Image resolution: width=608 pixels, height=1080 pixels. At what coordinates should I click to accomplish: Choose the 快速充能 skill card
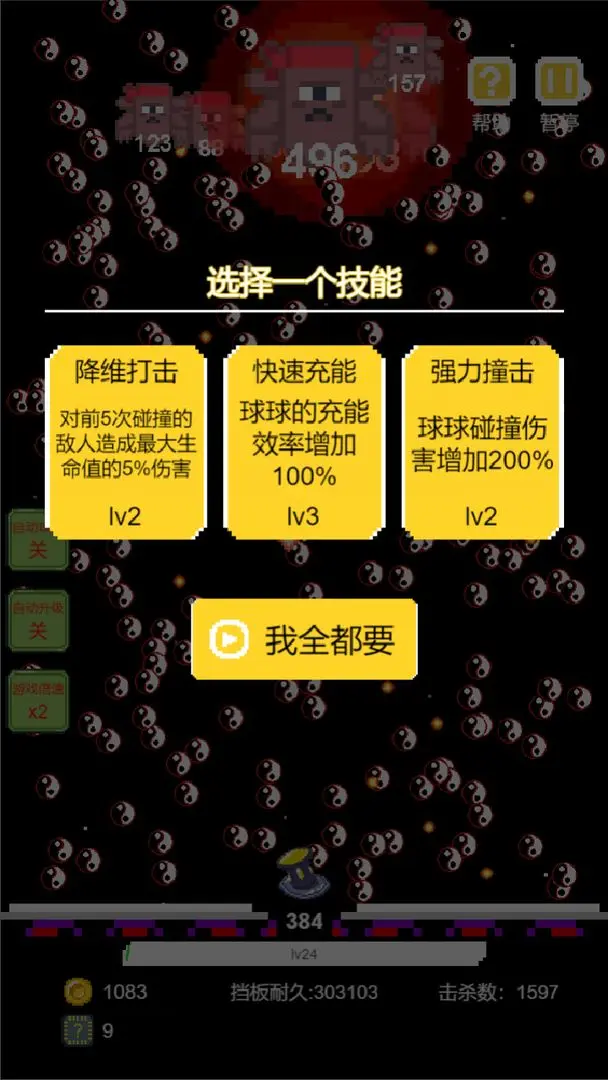click(303, 442)
